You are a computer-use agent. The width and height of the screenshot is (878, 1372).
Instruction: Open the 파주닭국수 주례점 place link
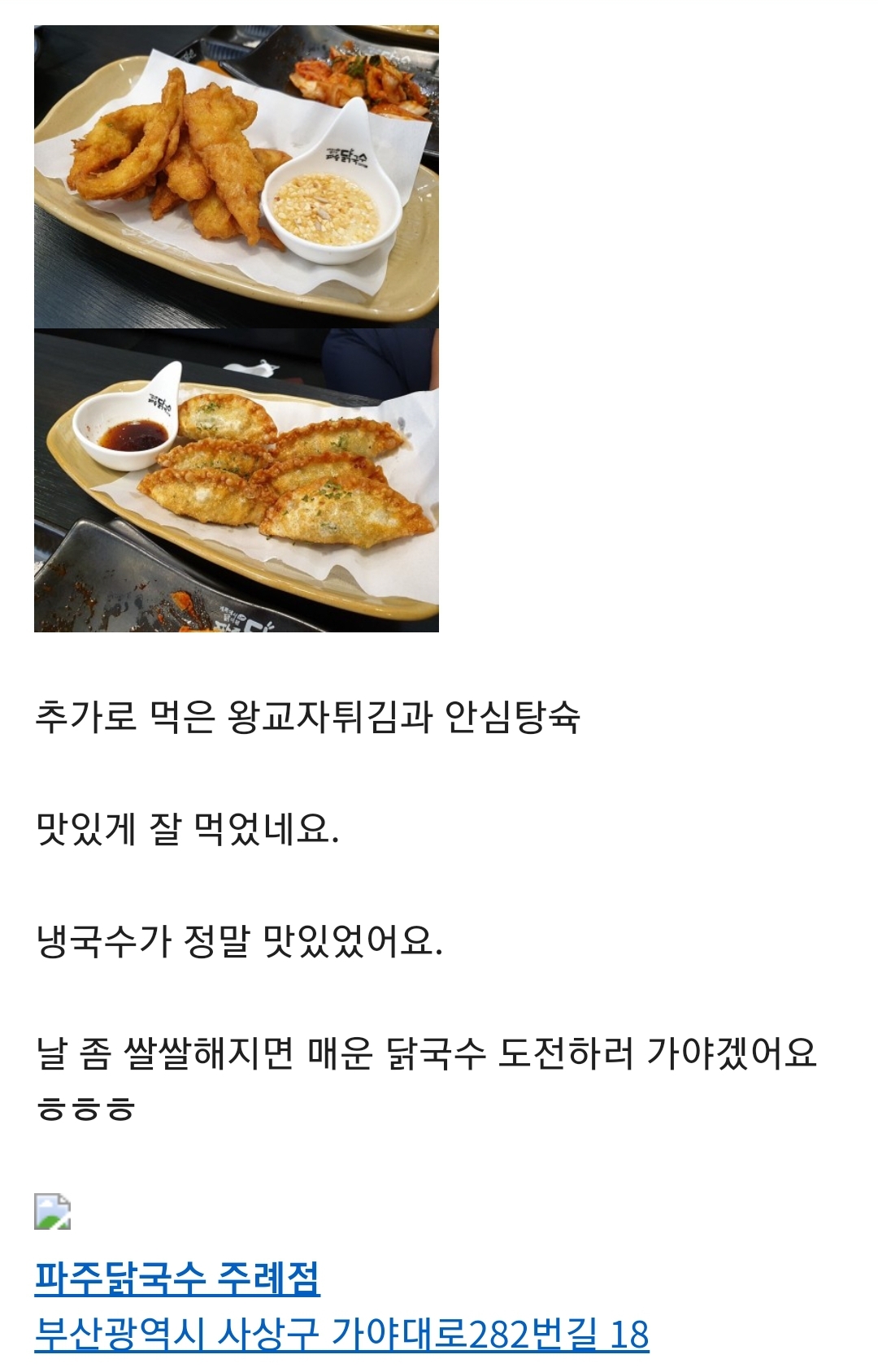177,1279
